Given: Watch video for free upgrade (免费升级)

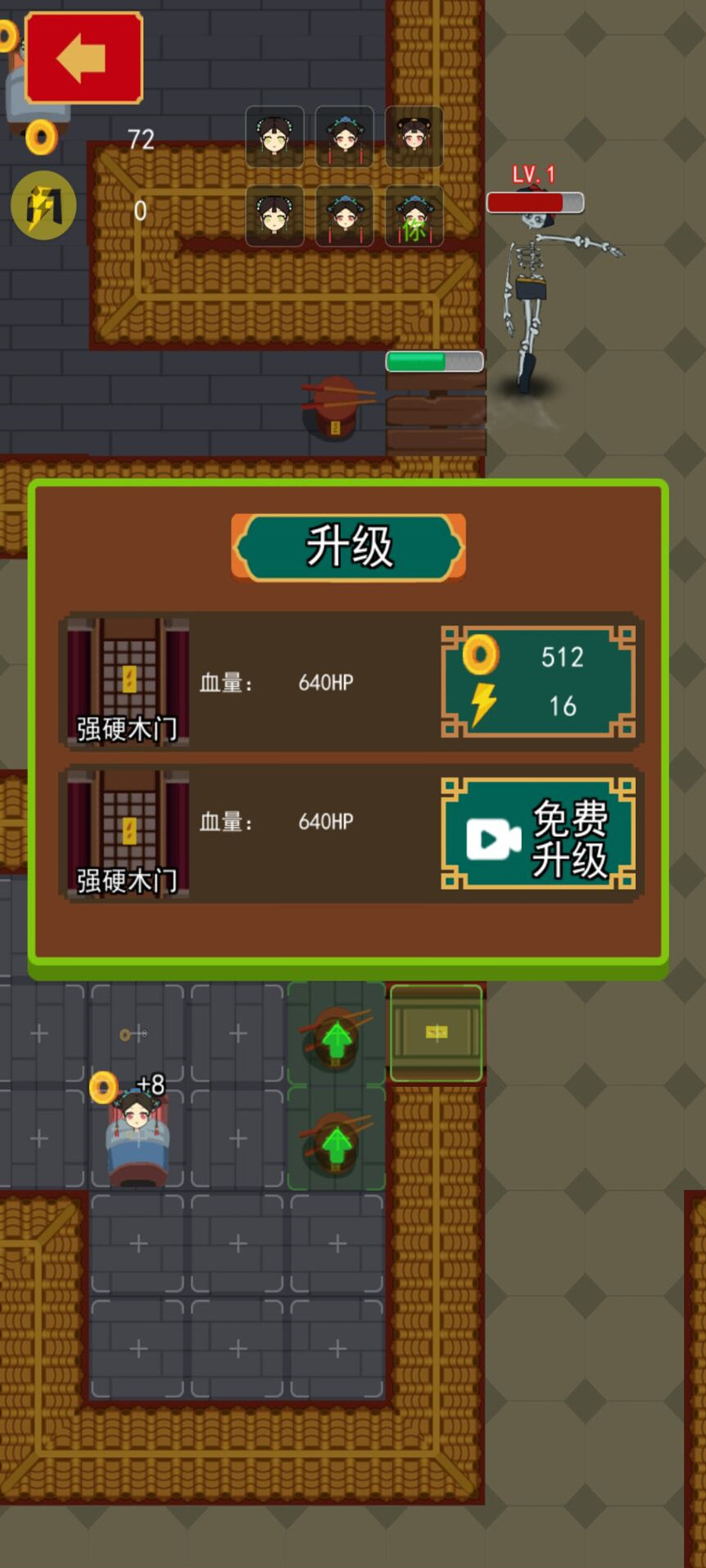Looking at the screenshot, I should coord(538,835).
